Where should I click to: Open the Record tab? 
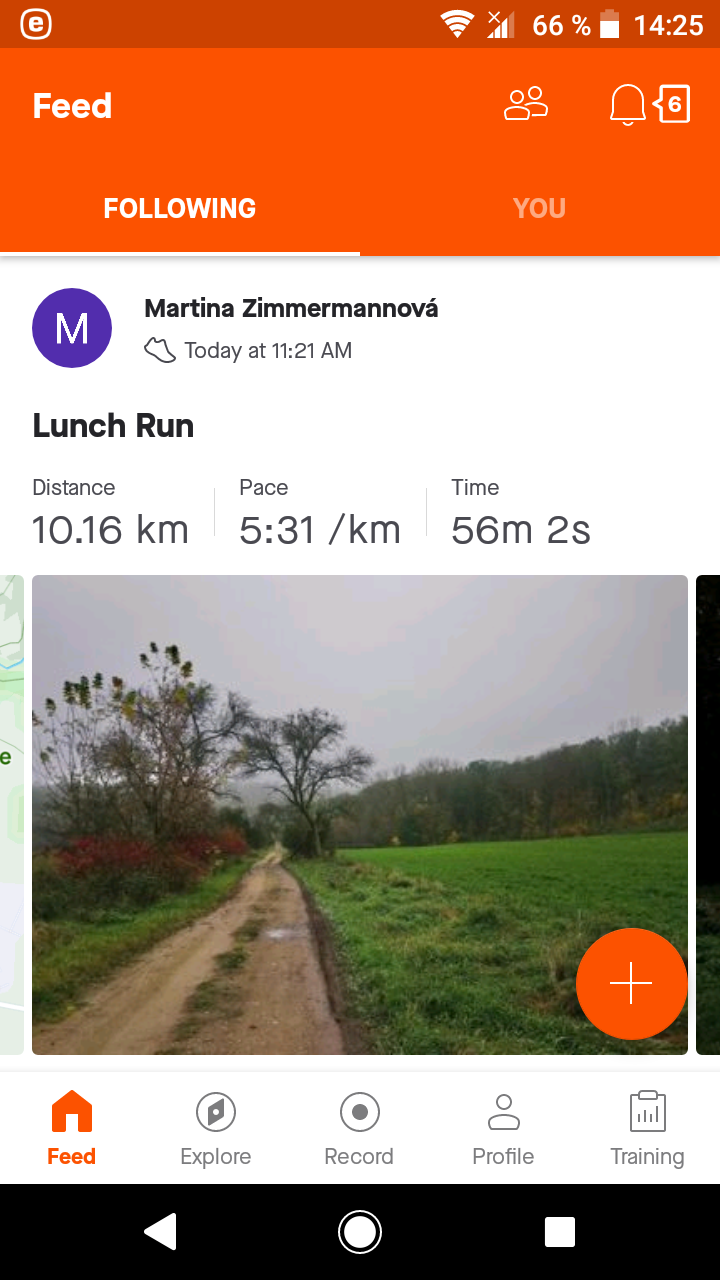point(360,1129)
